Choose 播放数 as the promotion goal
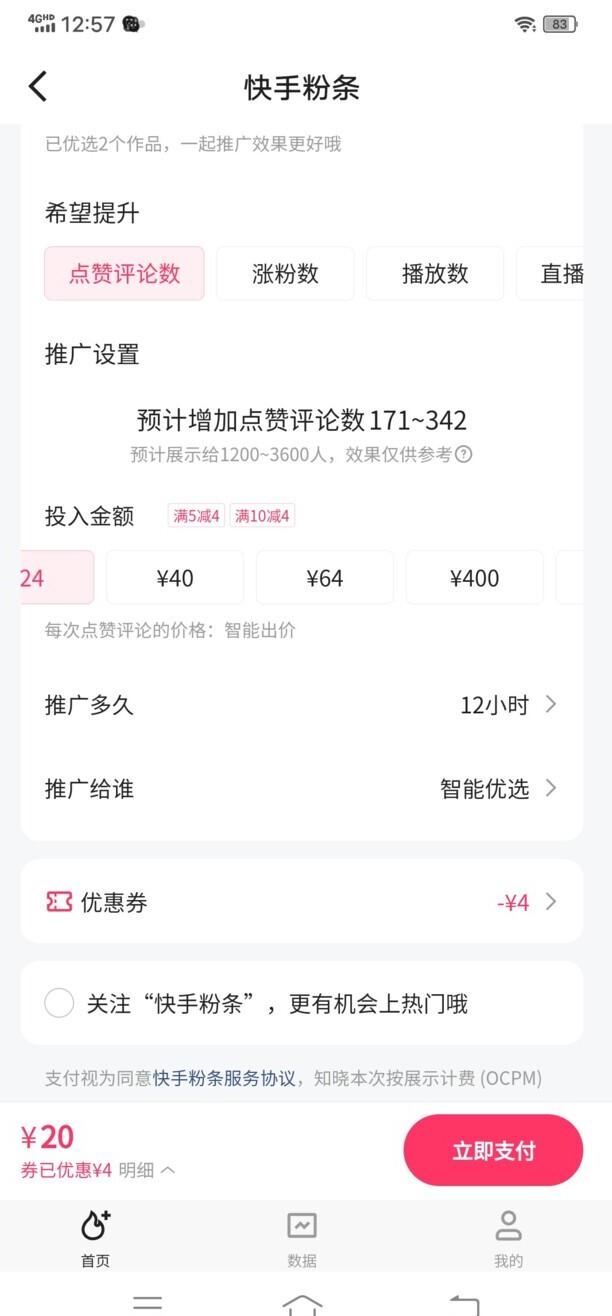Viewport: 612px width, 1316px height. [x=435, y=274]
